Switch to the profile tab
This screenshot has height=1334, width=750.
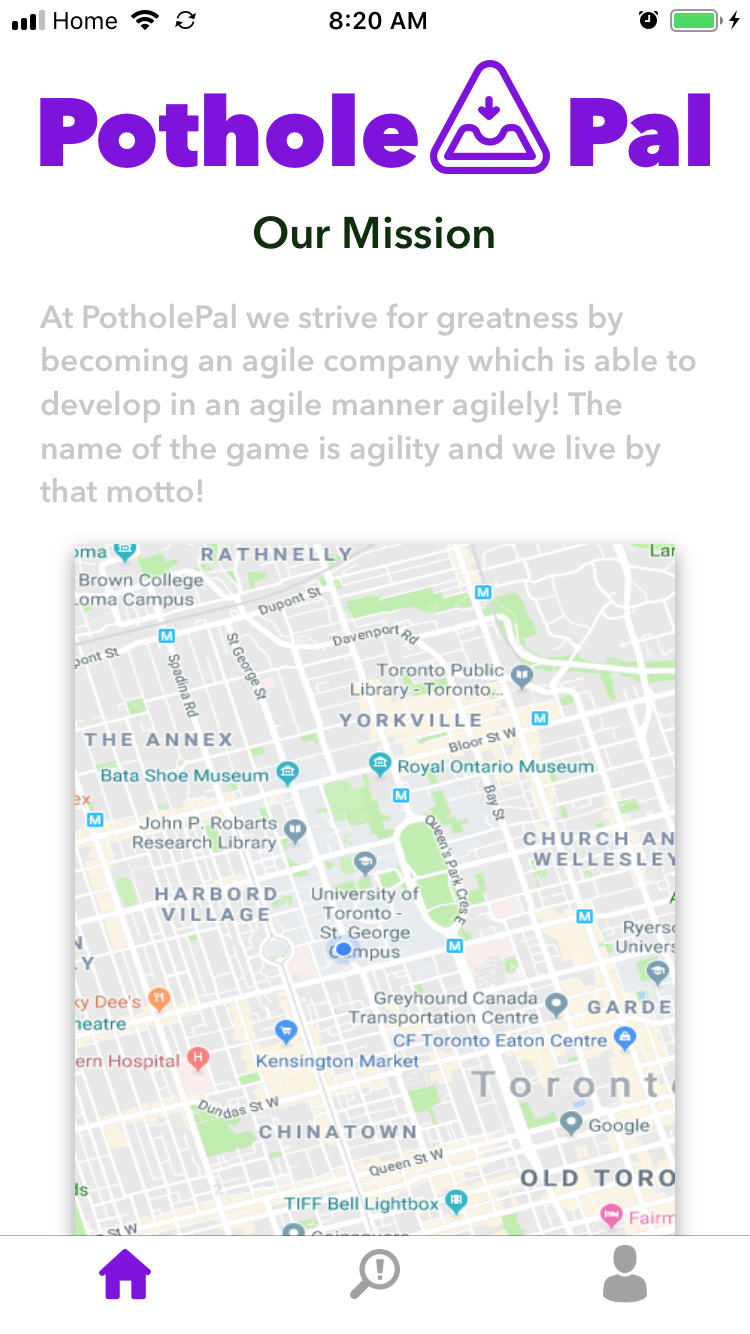pyautogui.click(x=625, y=1275)
